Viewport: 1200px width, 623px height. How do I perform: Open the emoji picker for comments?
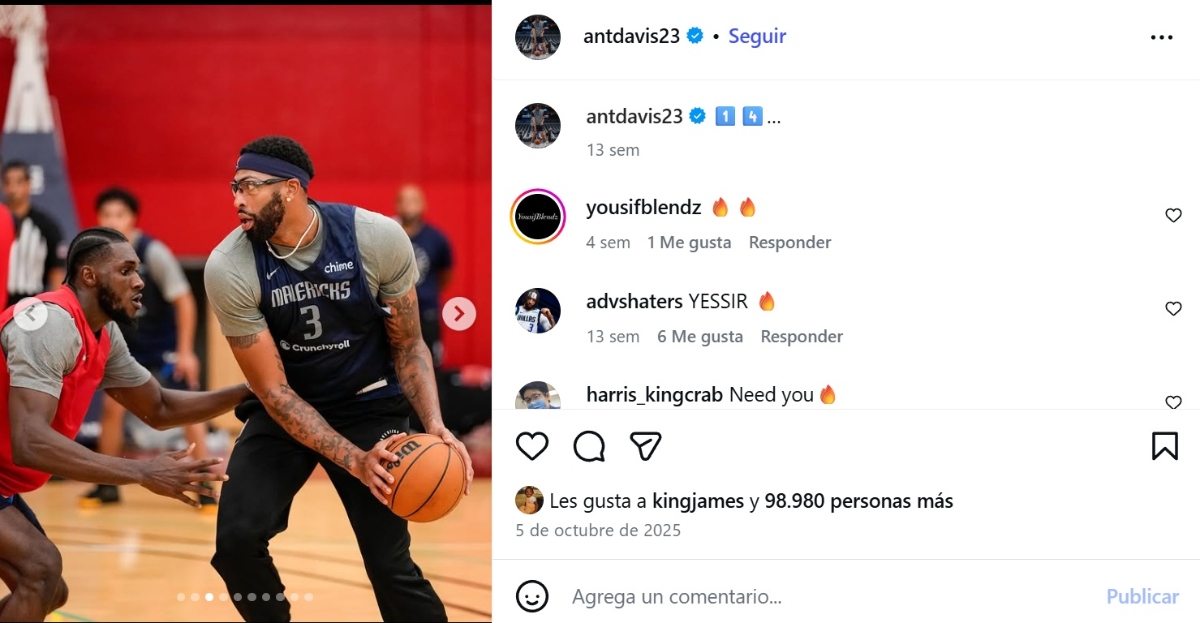coord(532,597)
